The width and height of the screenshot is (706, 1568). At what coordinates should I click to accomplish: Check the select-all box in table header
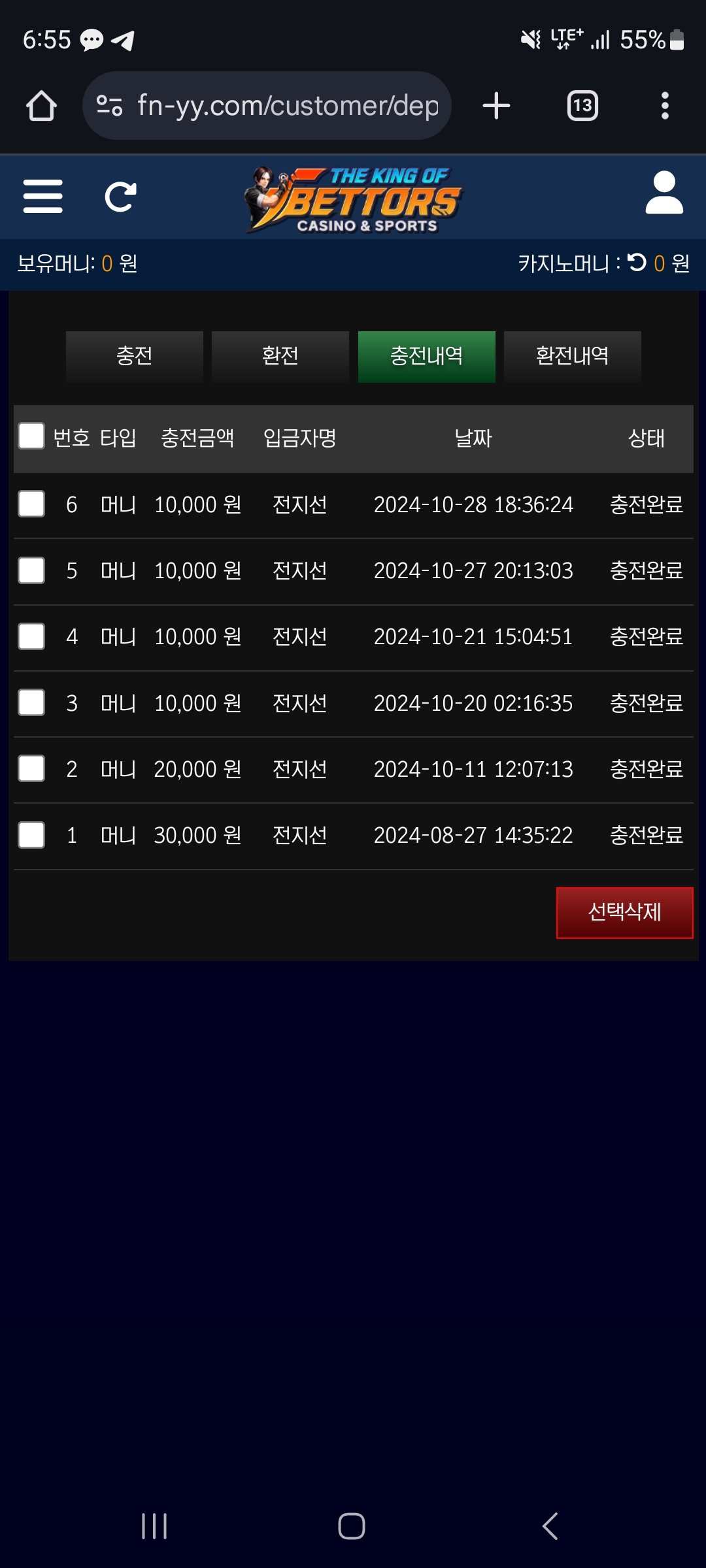(31, 436)
